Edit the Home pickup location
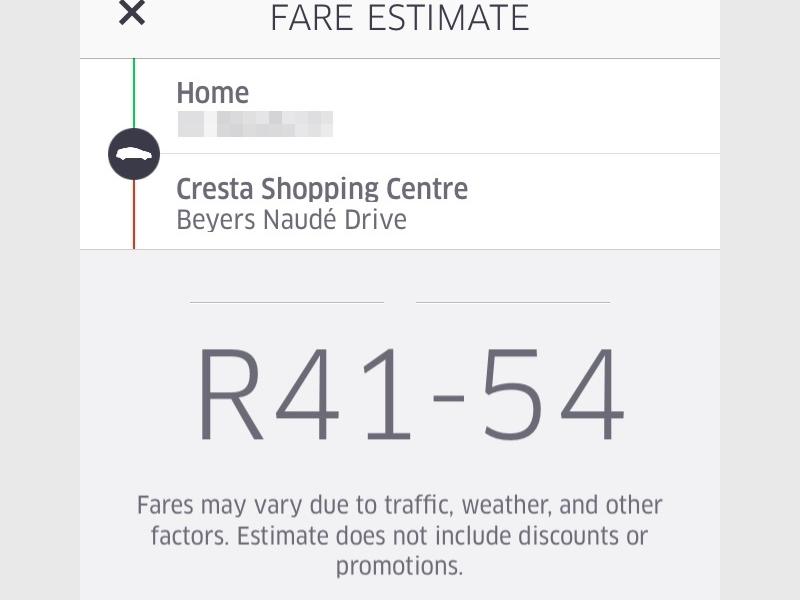 coord(400,106)
